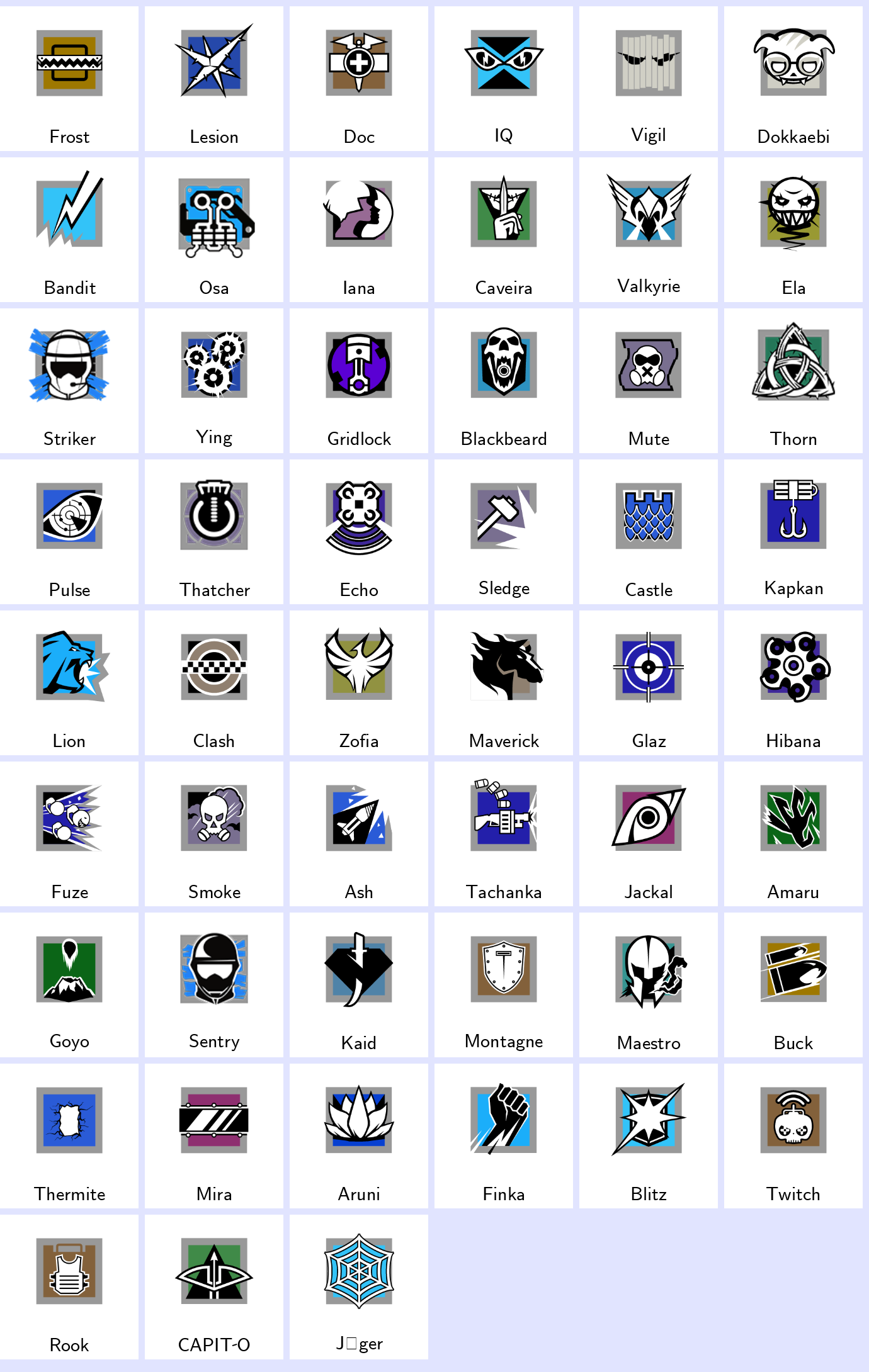Open the Striker tile
The width and height of the screenshot is (869, 1372).
pos(69,381)
